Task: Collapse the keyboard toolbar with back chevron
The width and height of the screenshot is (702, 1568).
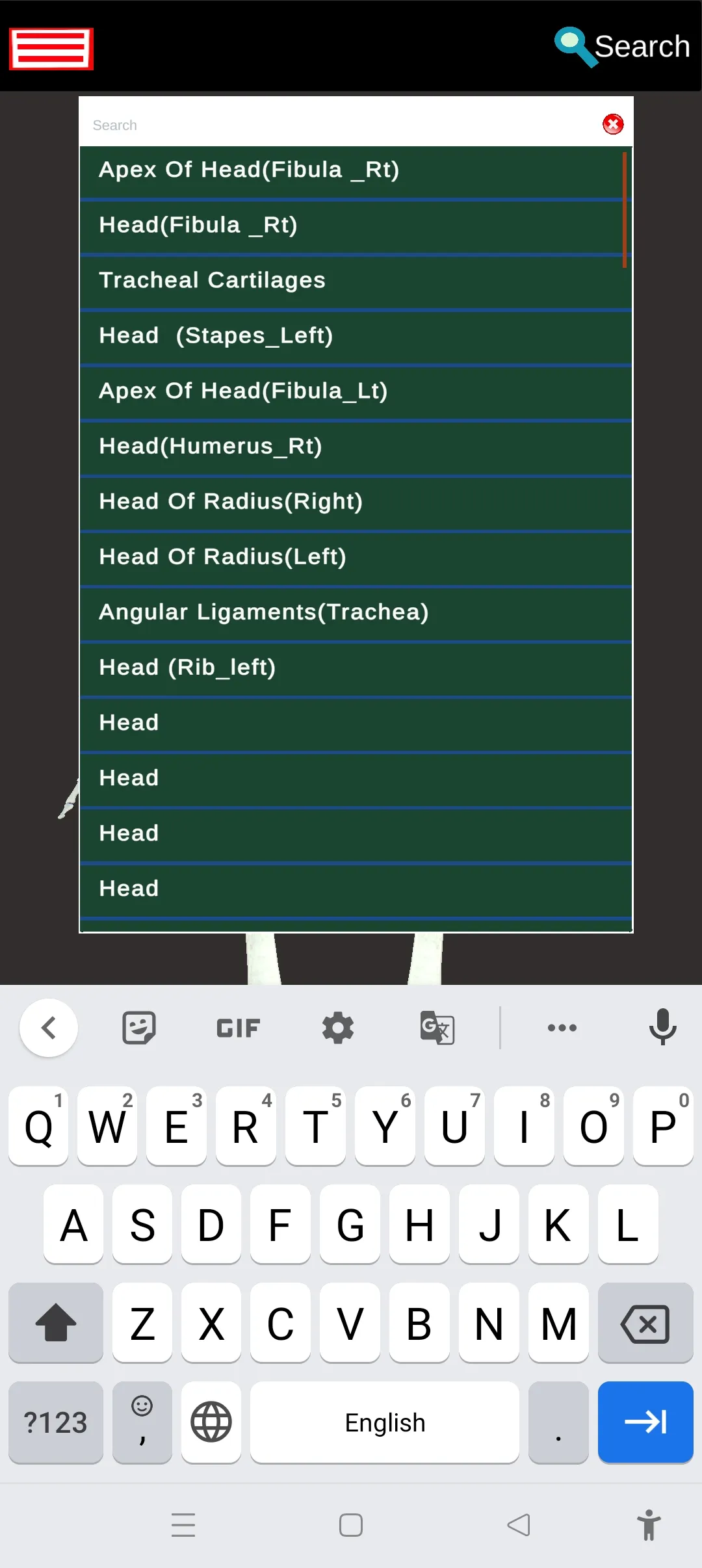Action: 49,1027
